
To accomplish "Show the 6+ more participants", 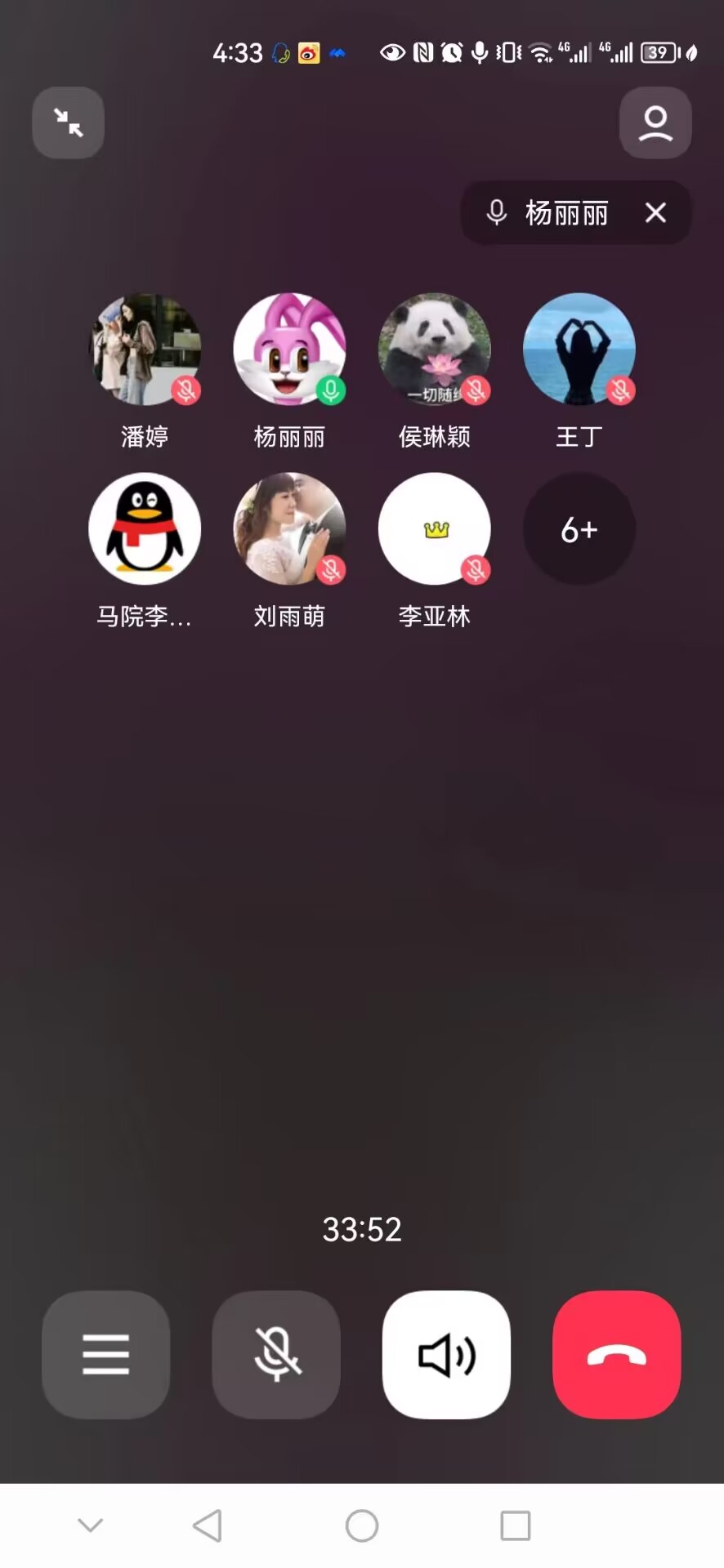I will point(579,529).
